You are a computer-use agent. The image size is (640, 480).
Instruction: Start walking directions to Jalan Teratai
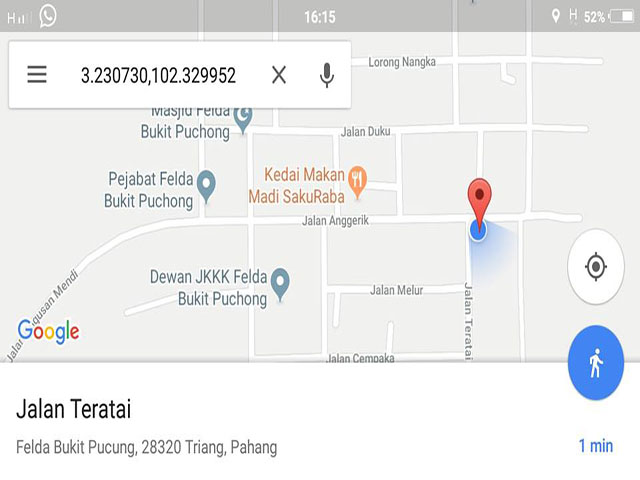(596, 364)
